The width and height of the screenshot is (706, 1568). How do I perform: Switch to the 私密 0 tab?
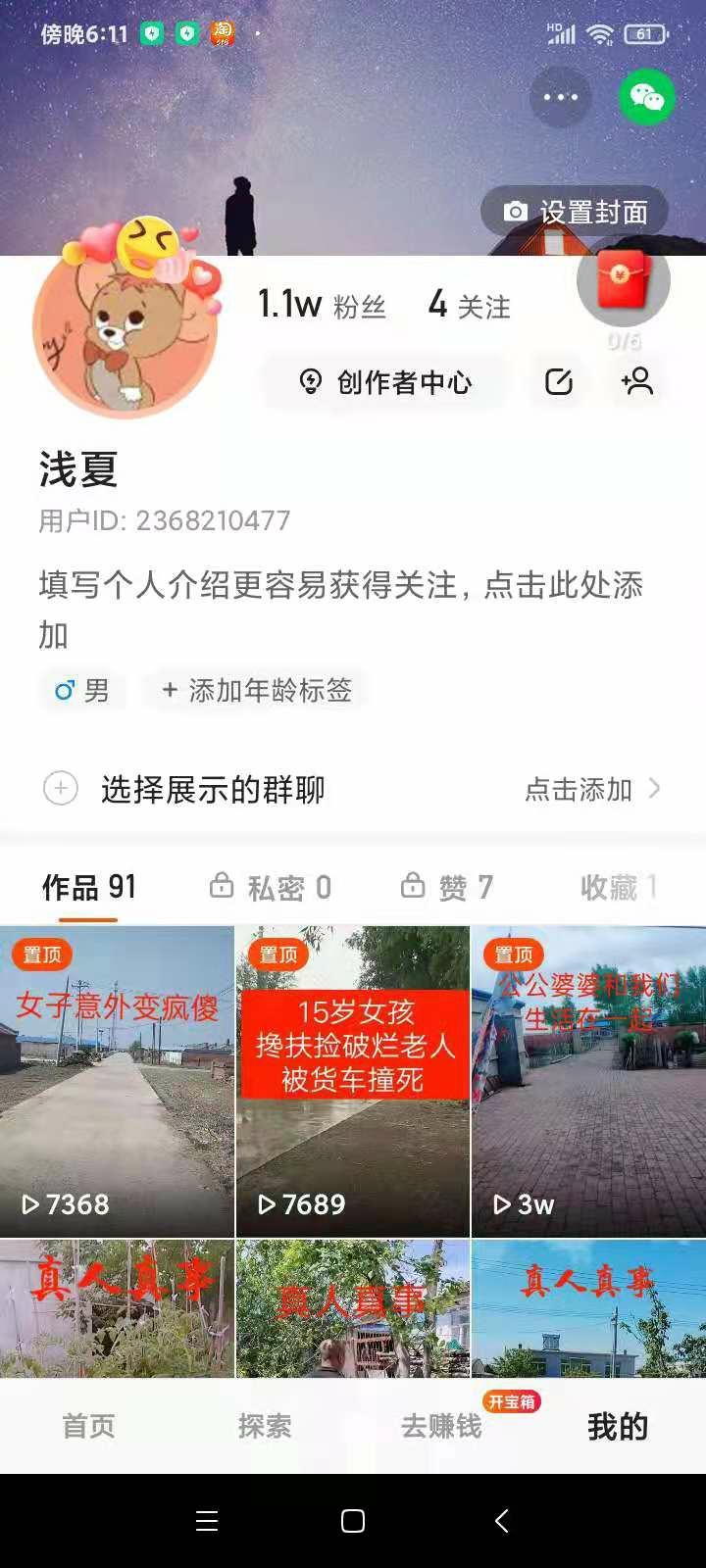click(271, 888)
